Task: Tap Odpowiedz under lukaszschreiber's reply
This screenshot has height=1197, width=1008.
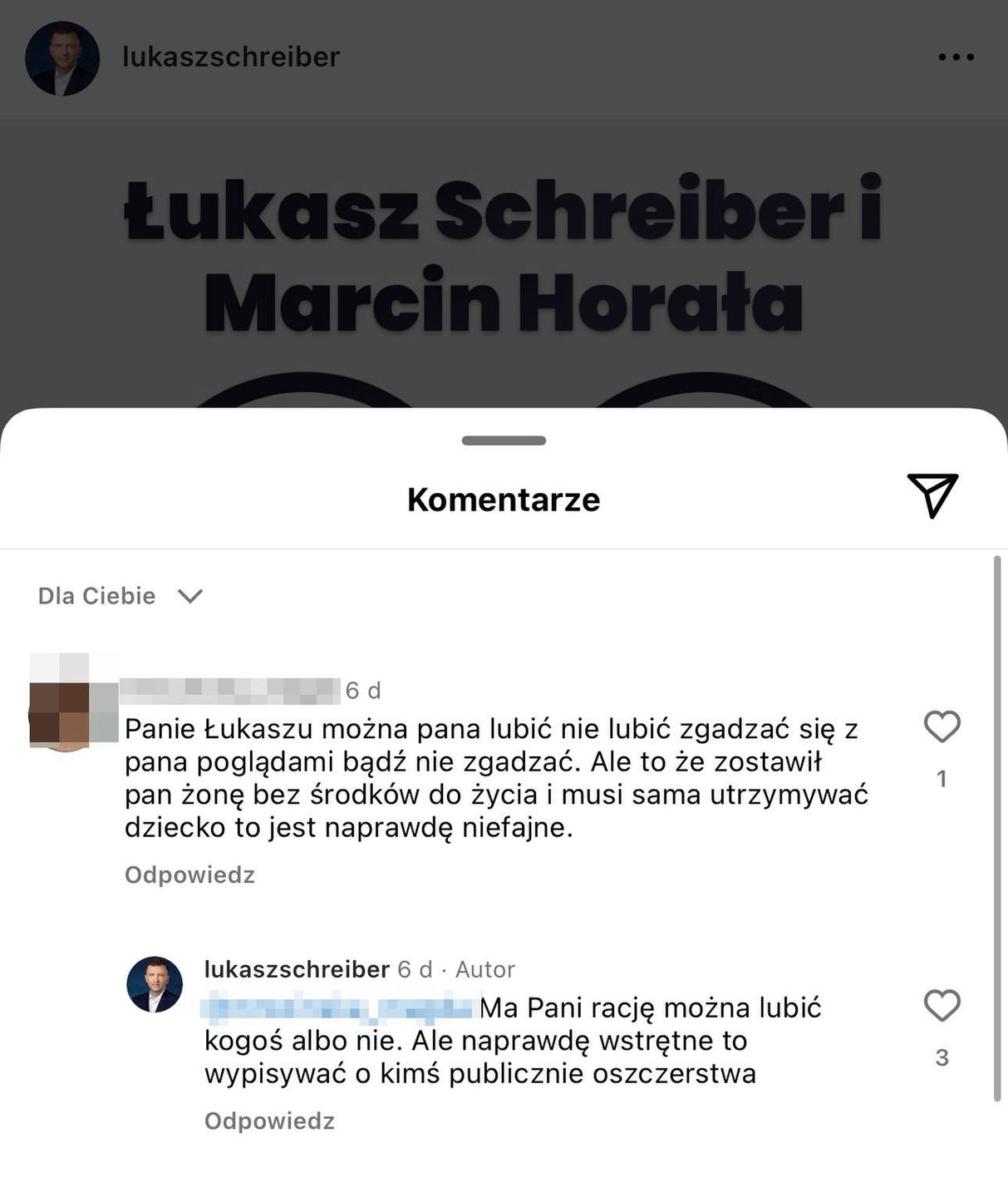Action: (269, 1121)
